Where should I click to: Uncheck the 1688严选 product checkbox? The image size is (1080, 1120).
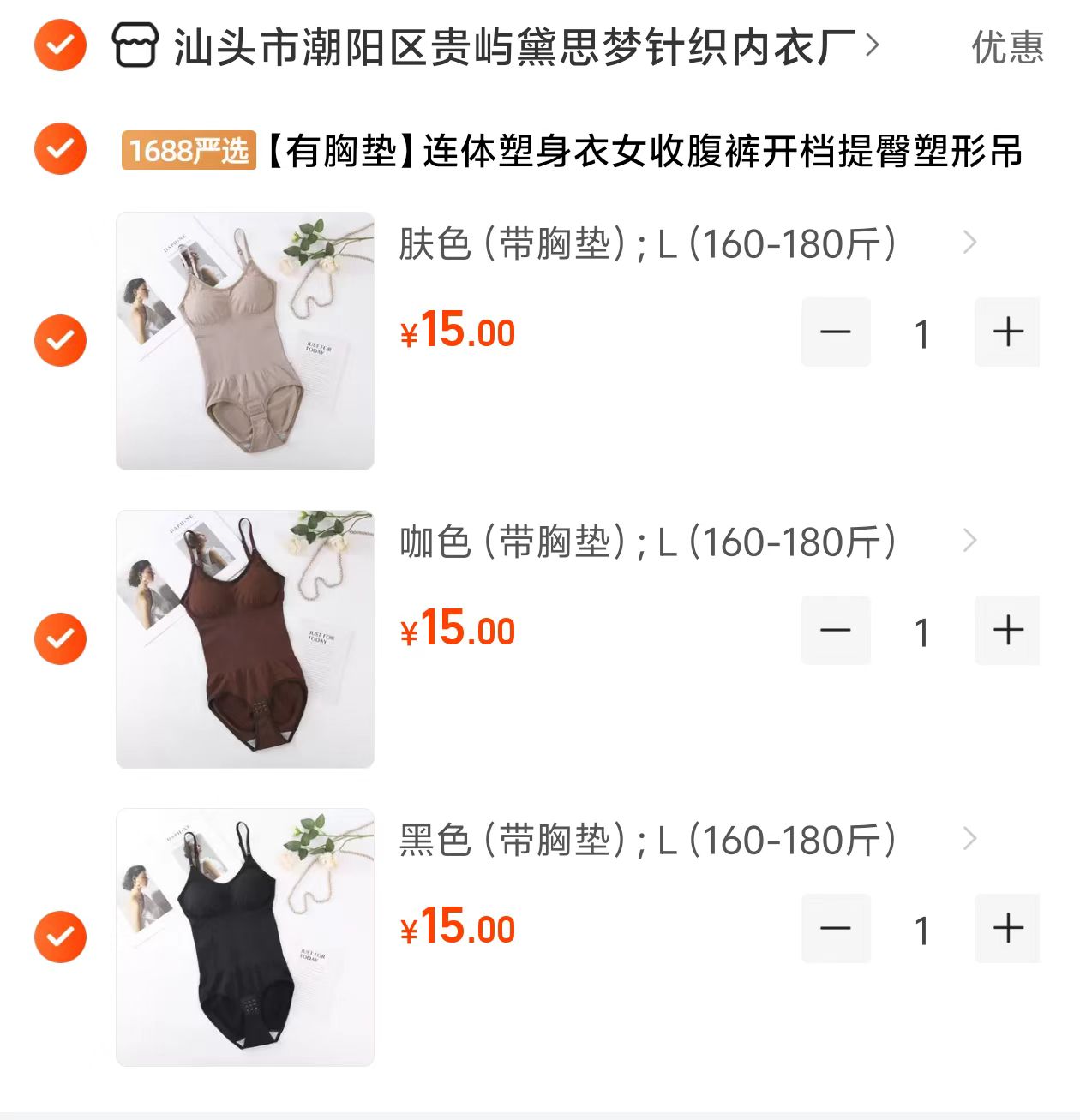(60, 149)
